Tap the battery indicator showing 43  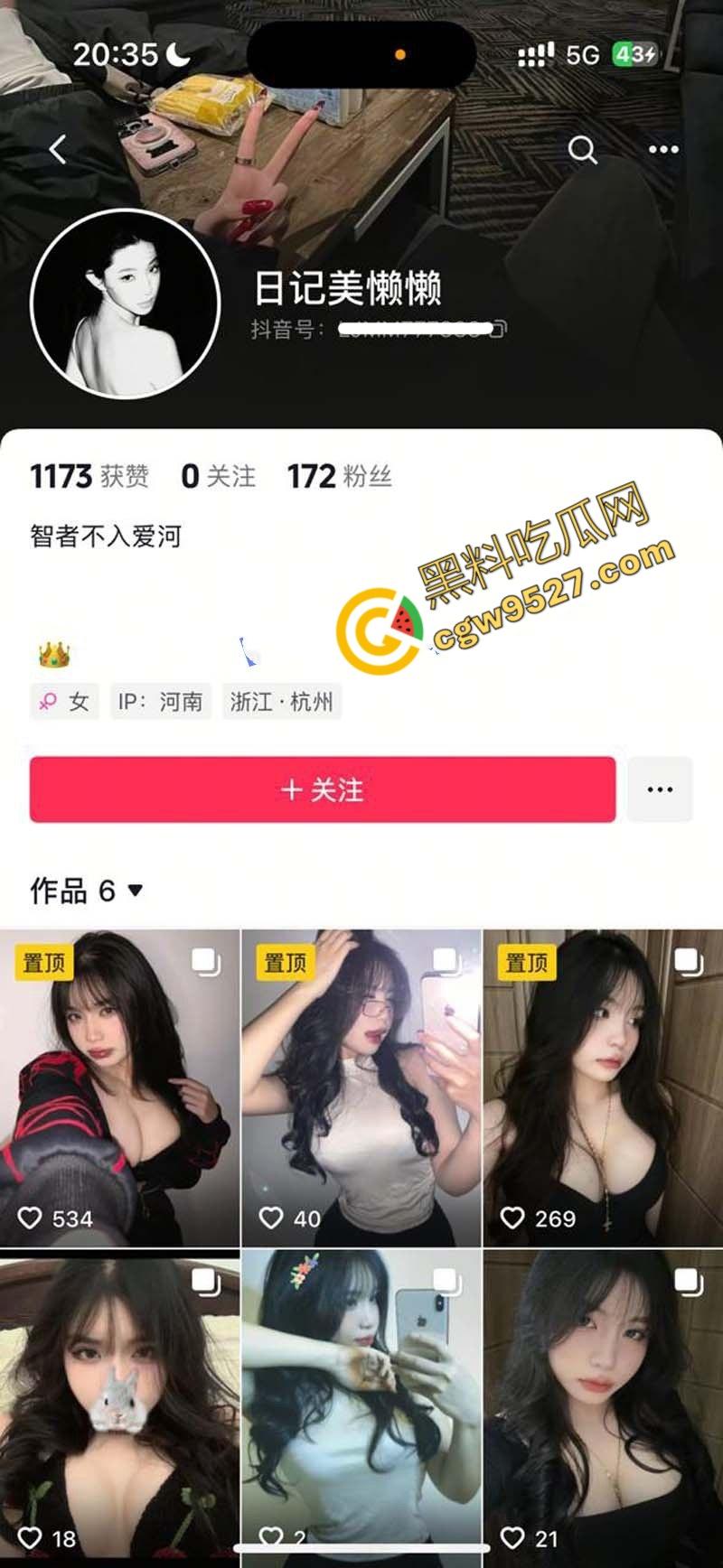(634, 55)
